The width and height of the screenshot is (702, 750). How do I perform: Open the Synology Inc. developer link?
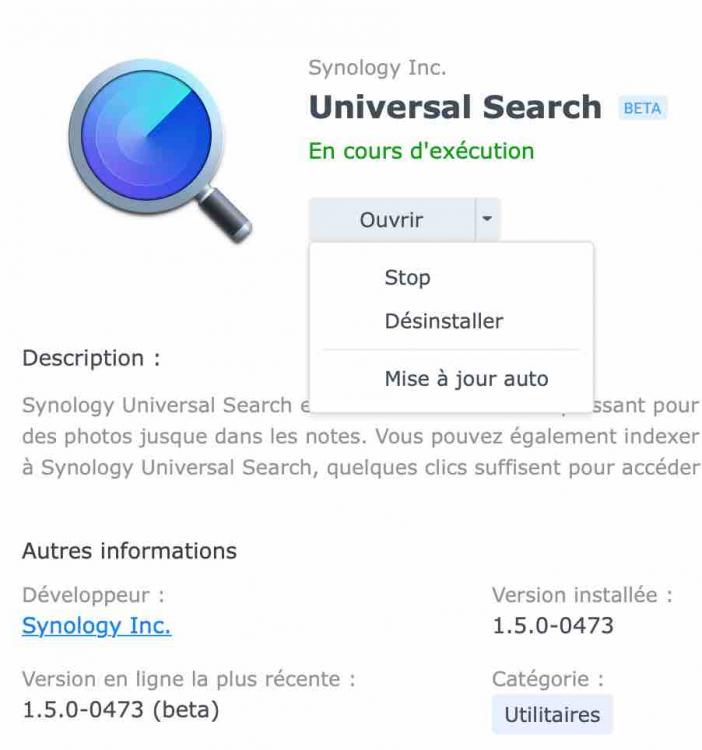click(96, 626)
